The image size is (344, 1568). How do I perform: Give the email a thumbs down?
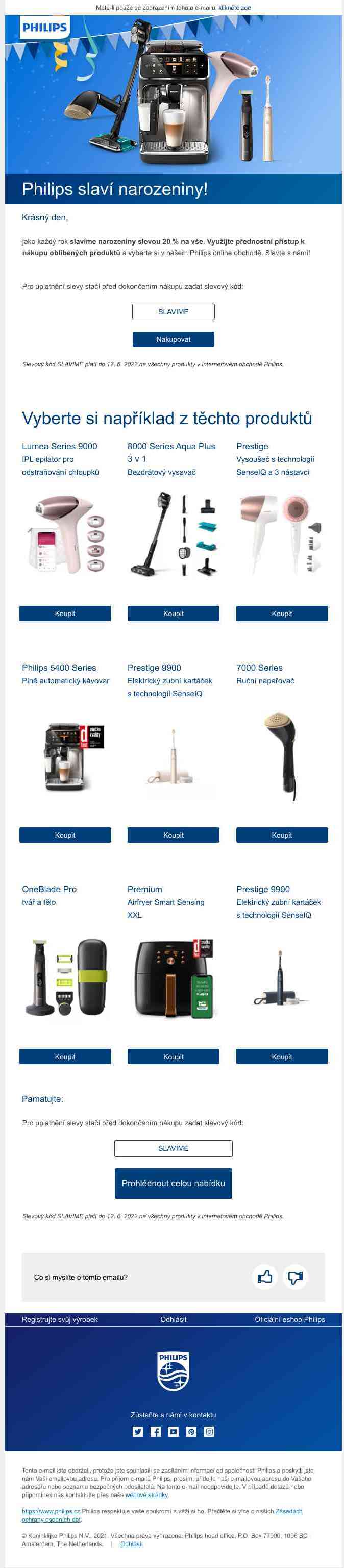296,1277
